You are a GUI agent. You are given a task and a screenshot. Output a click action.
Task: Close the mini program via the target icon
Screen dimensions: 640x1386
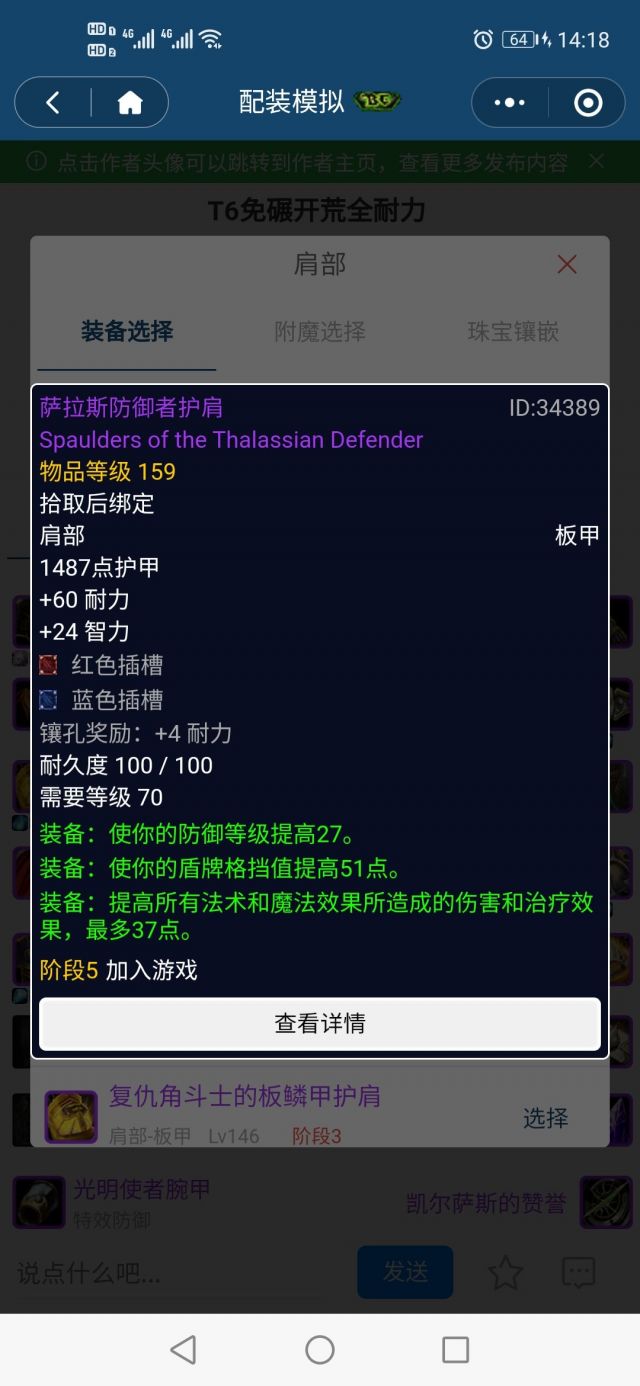click(587, 102)
